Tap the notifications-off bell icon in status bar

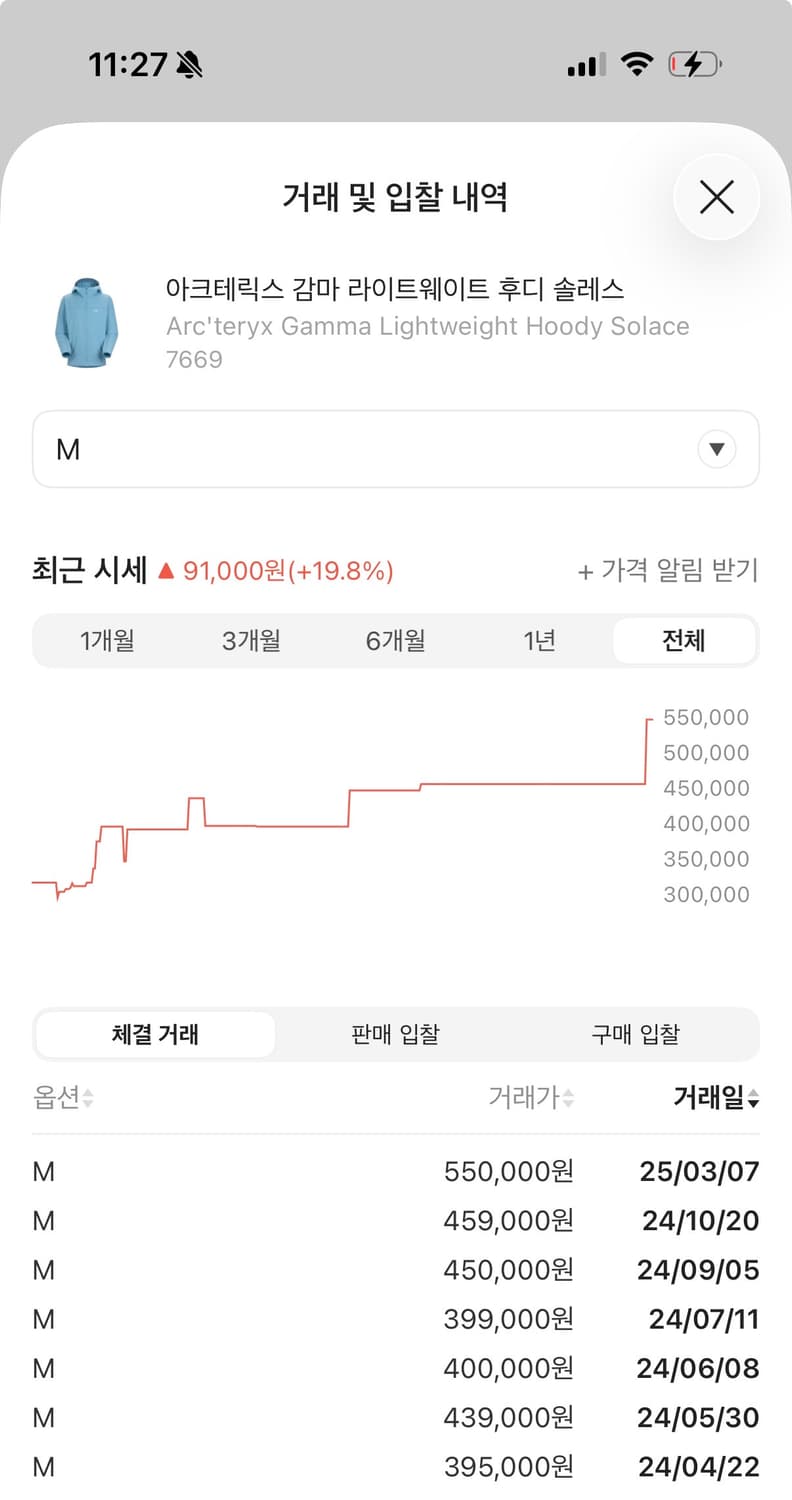191,62
